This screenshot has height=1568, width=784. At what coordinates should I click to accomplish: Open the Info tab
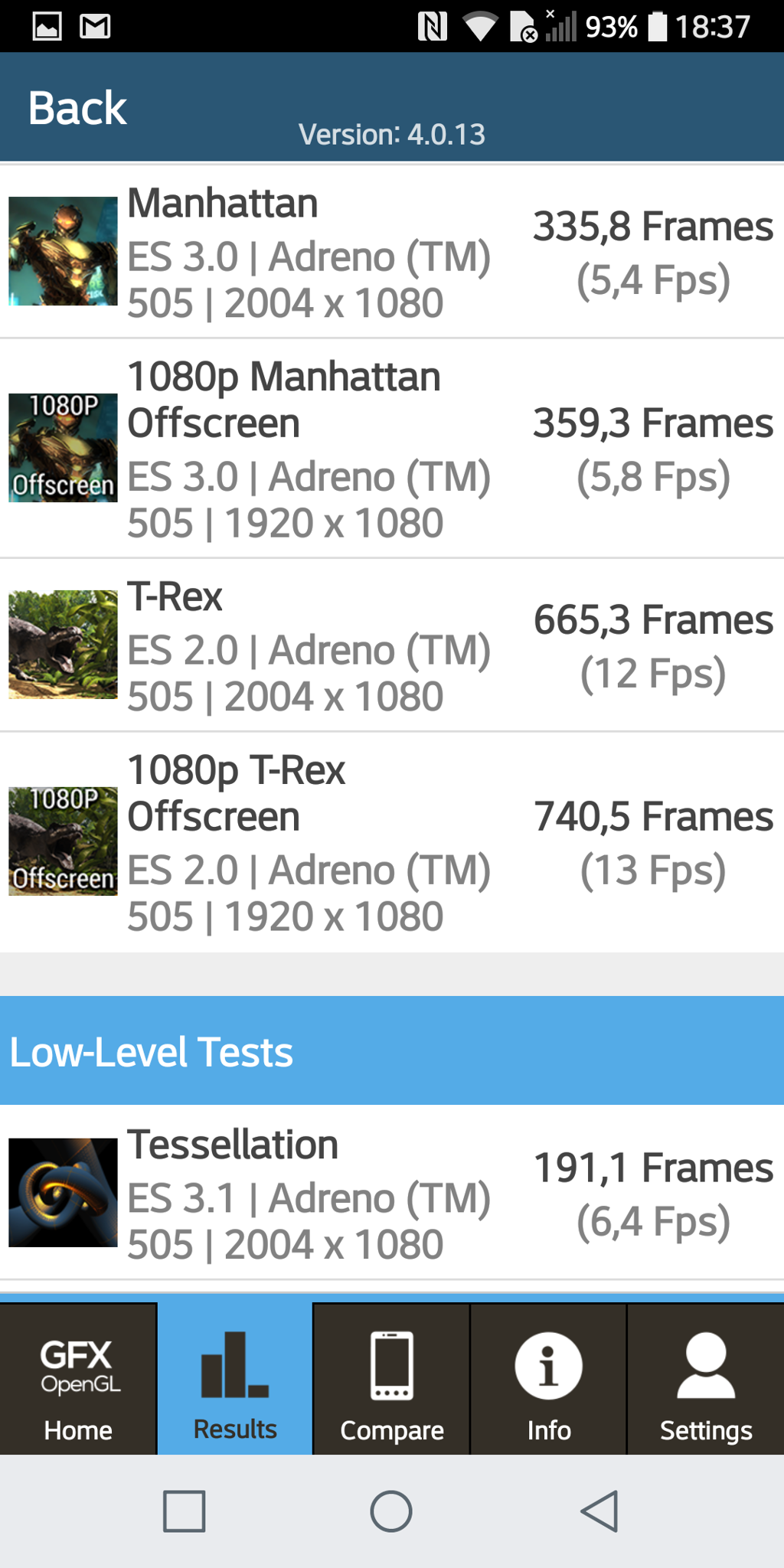pyautogui.click(x=548, y=1380)
